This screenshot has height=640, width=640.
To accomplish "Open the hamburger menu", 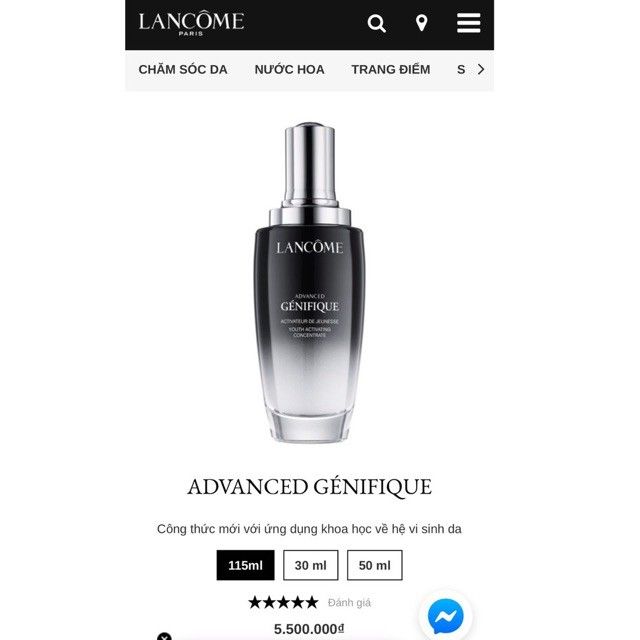I will tap(468, 23).
